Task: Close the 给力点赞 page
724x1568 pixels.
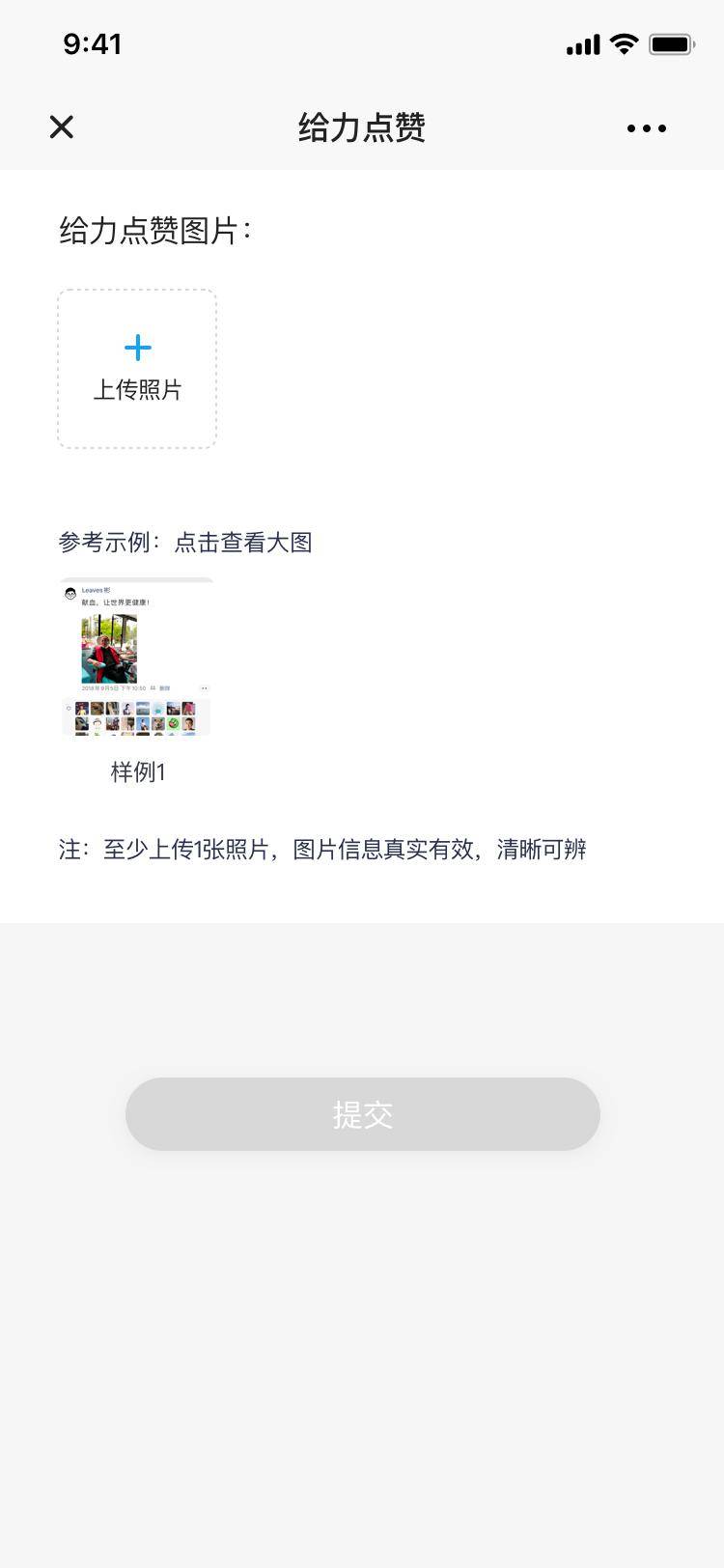Action: tap(61, 127)
